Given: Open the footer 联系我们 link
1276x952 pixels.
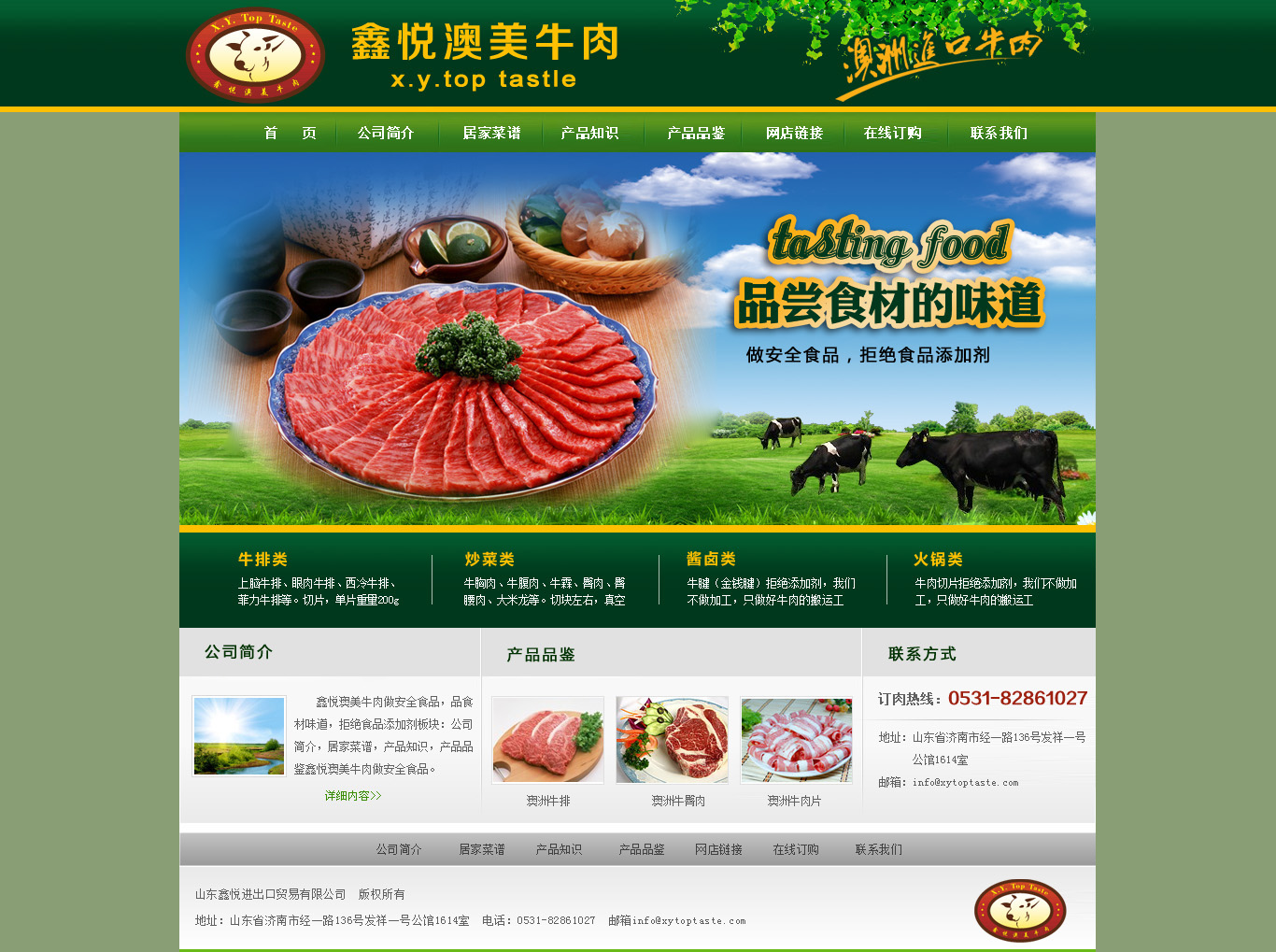Looking at the screenshot, I should click(x=879, y=849).
